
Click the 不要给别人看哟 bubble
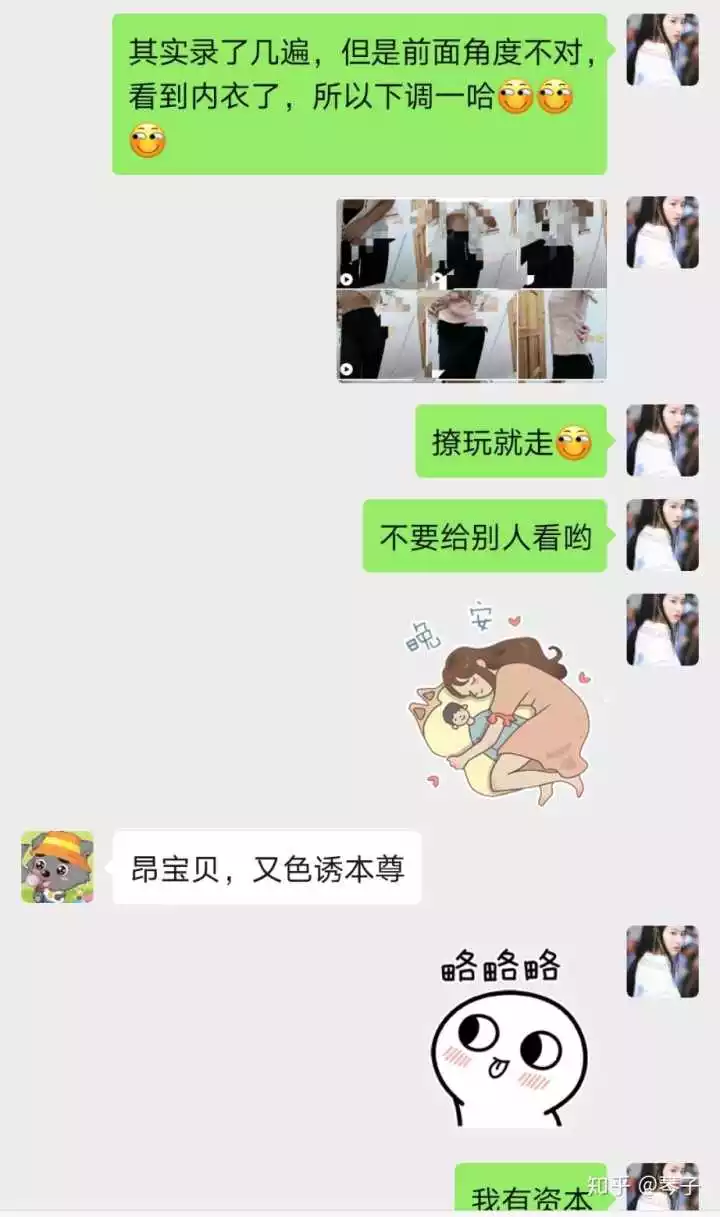click(490, 535)
